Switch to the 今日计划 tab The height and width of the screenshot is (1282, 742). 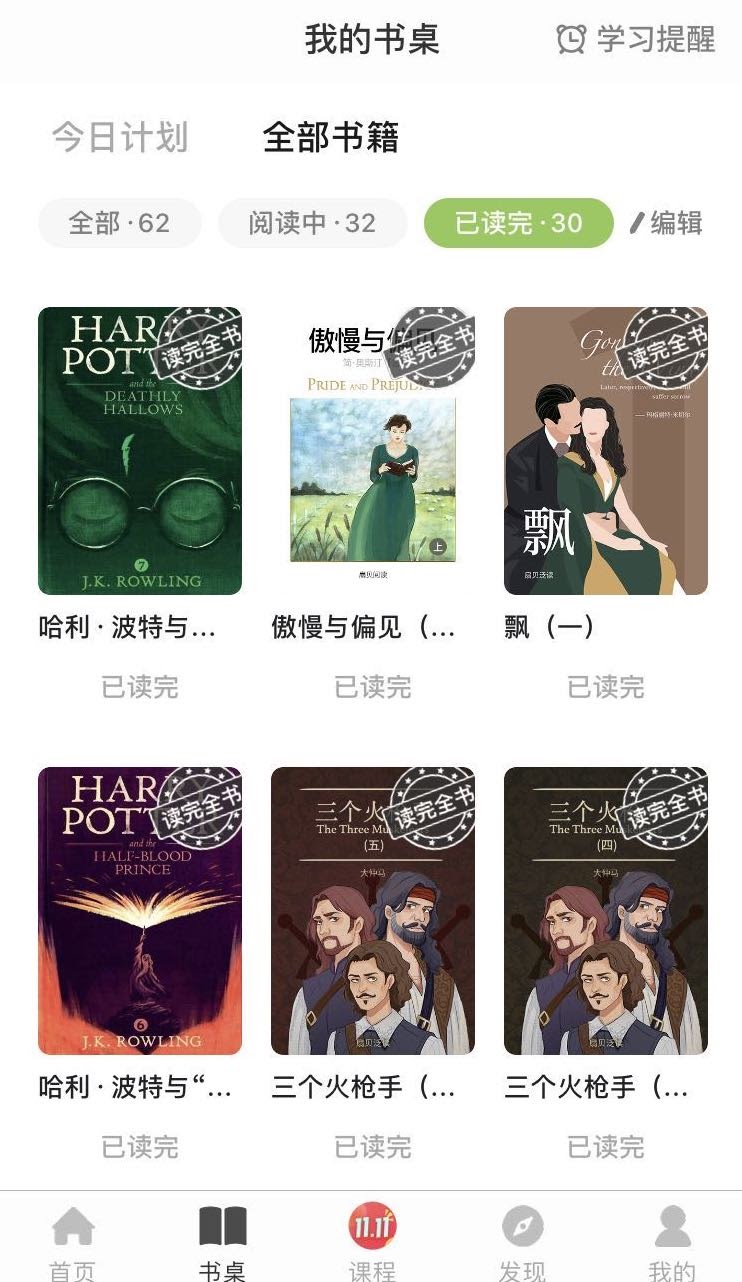[x=120, y=137]
